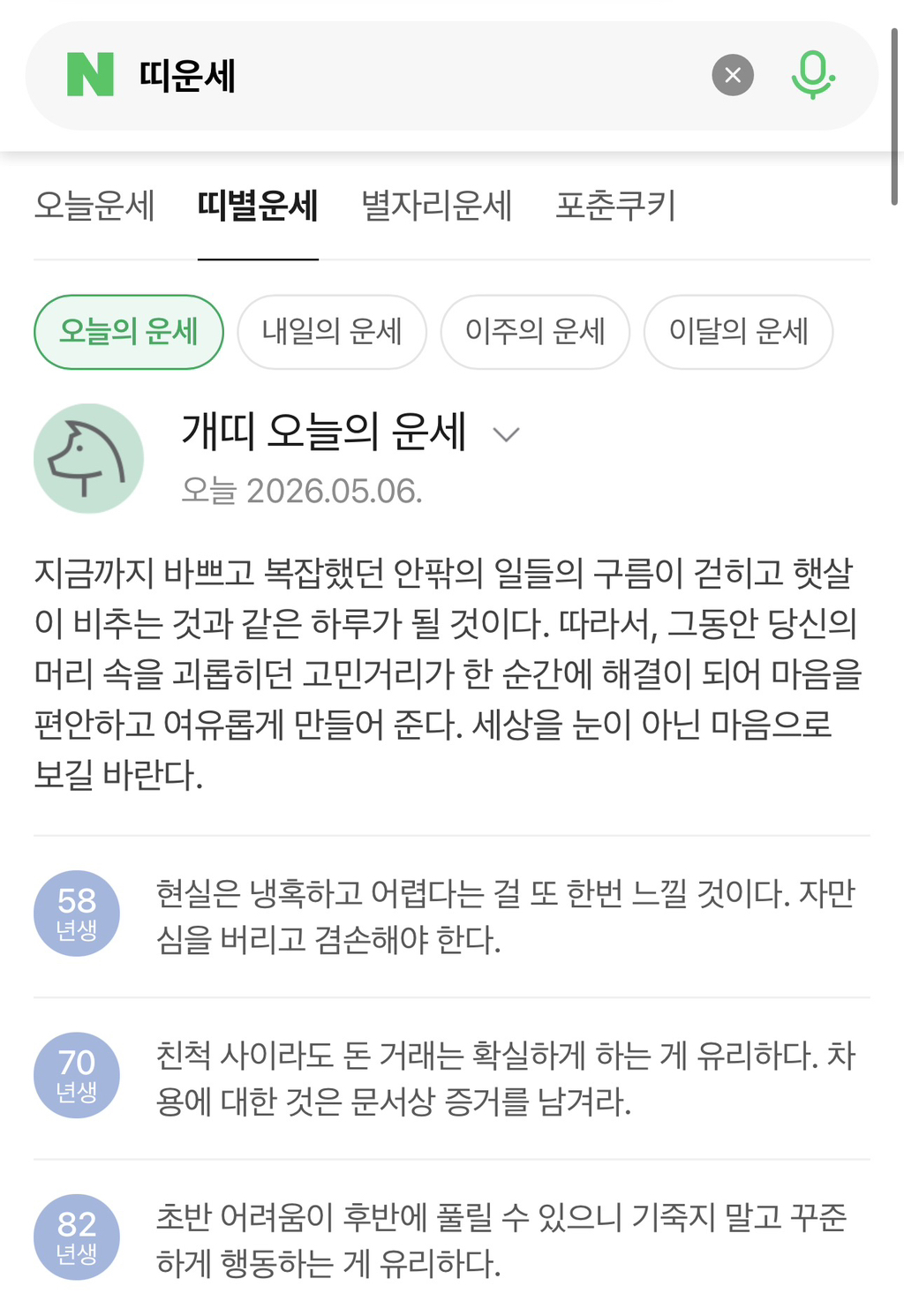Viewport: 904px width, 1316px height.
Task: Show 내일의 운세
Action: (332, 332)
